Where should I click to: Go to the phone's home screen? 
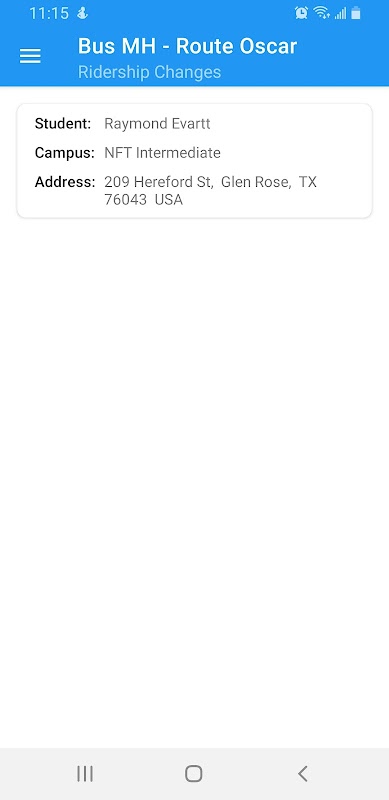194,773
